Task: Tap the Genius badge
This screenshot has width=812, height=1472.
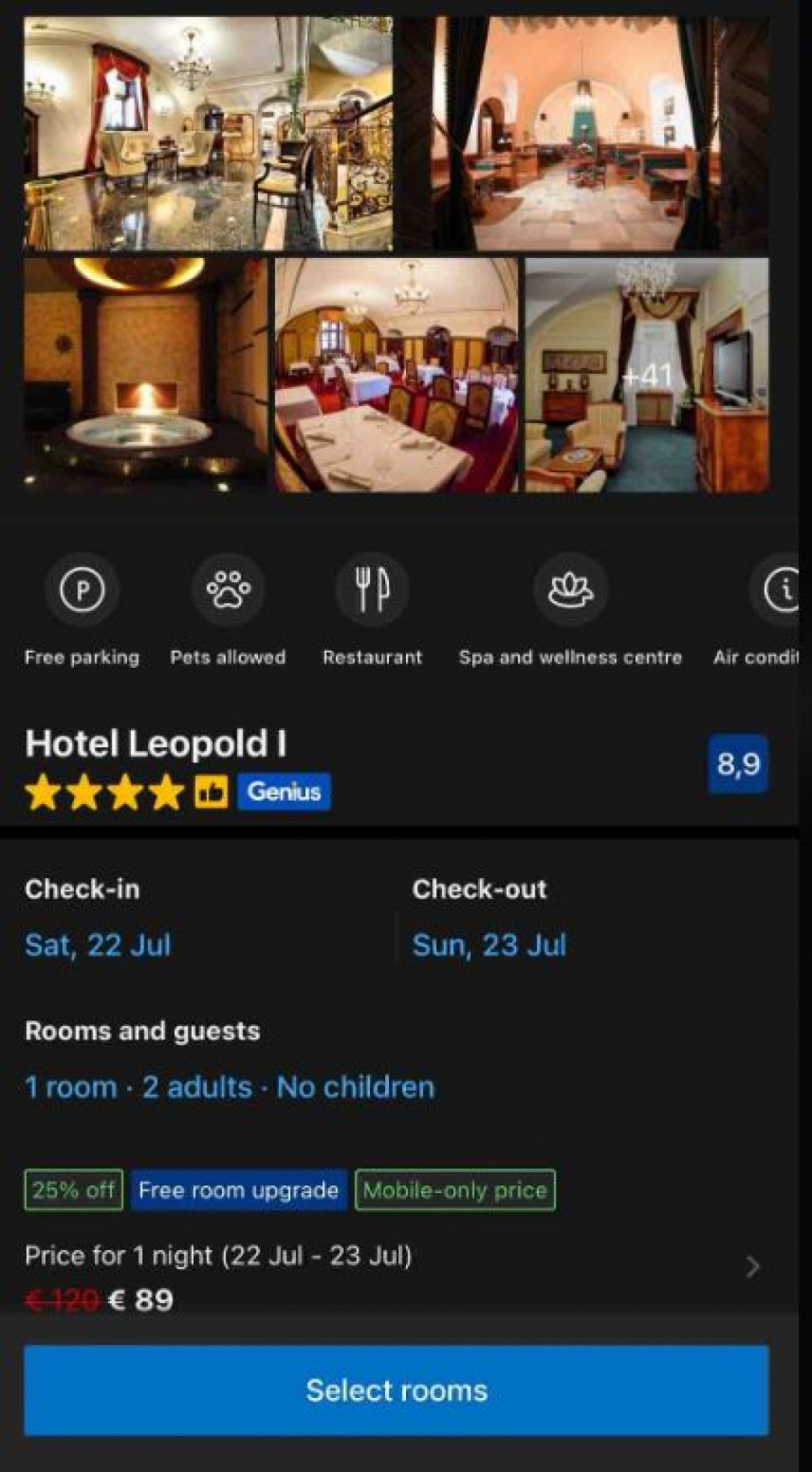Action: (284, 792)
